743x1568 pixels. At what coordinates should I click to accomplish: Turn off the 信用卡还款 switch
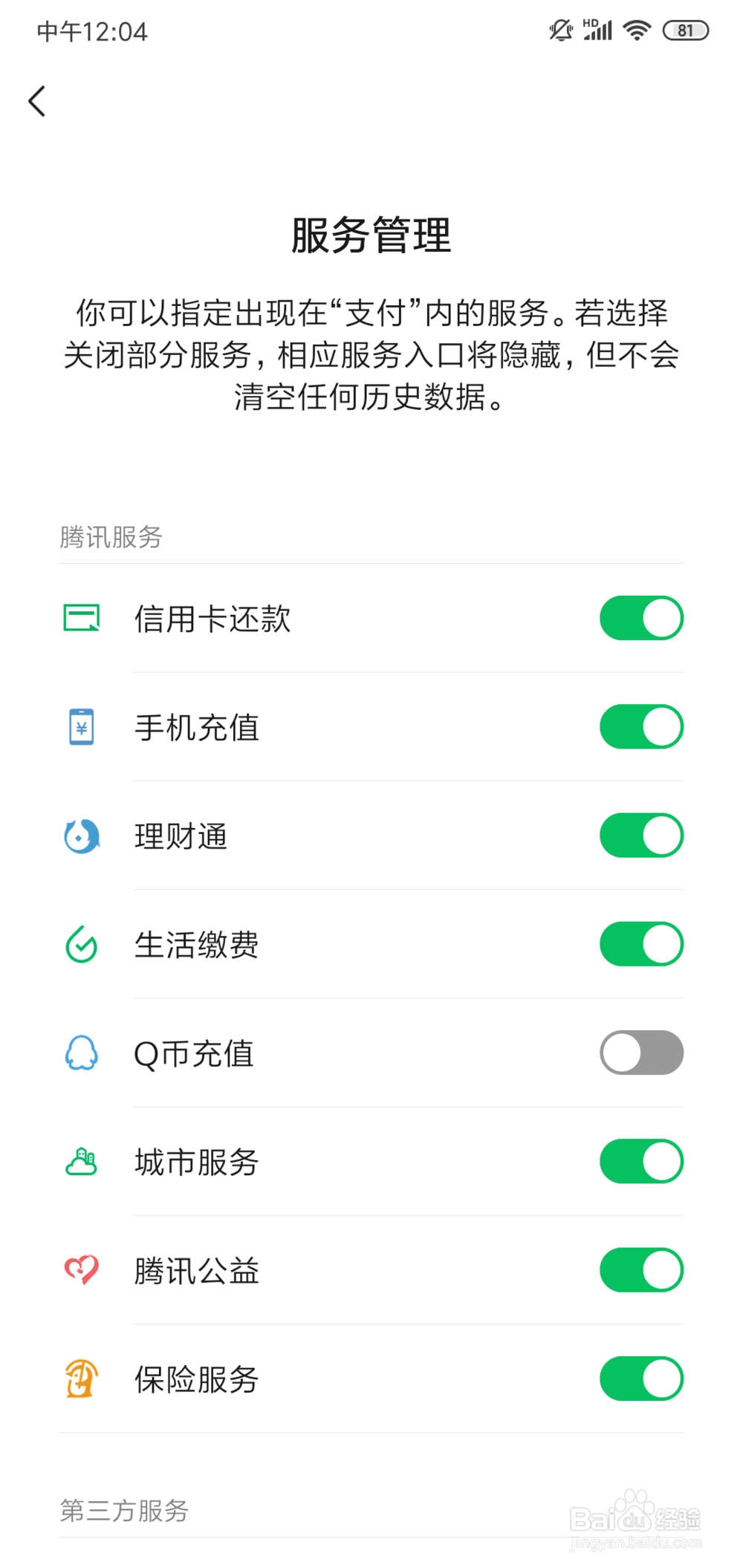coord(641,618)
